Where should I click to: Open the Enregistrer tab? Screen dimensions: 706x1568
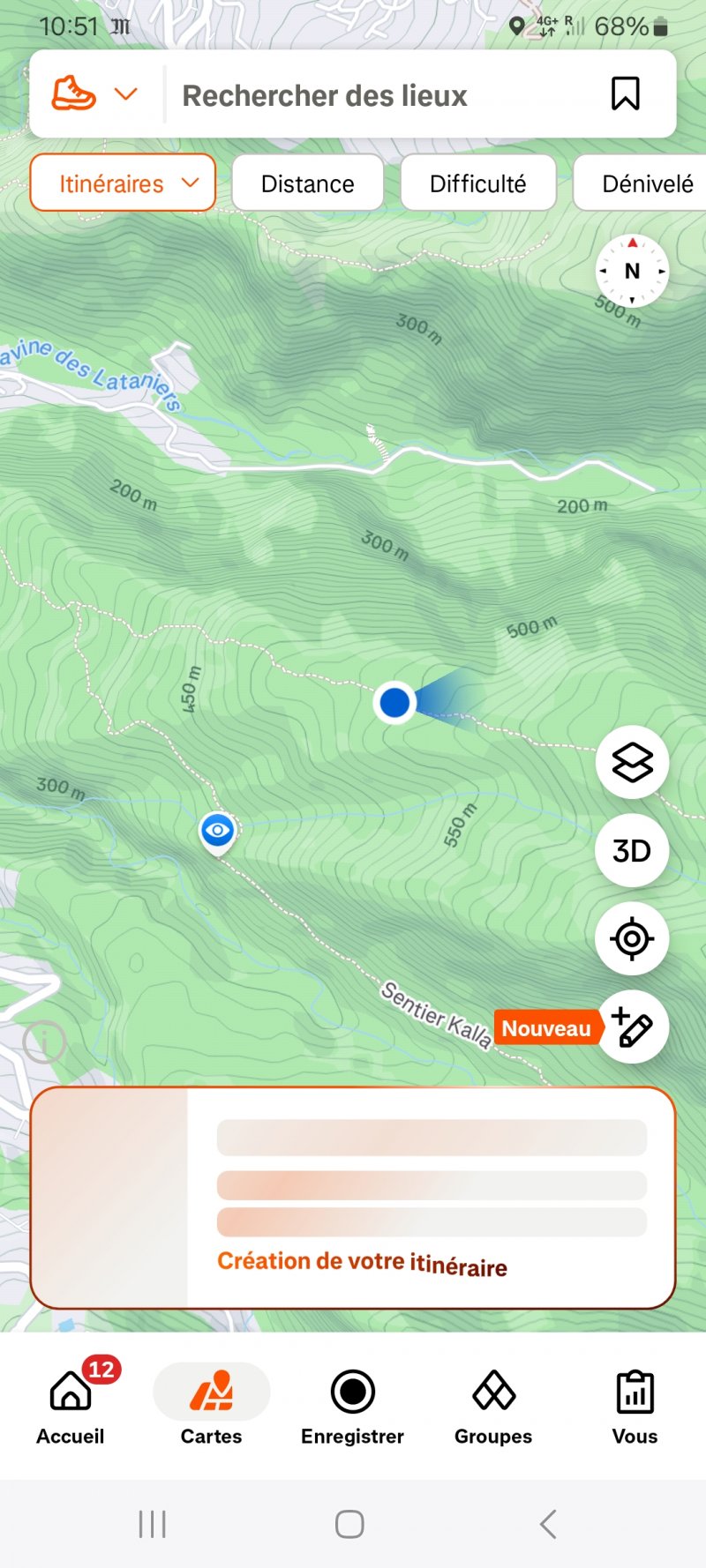click(352, 1404)
